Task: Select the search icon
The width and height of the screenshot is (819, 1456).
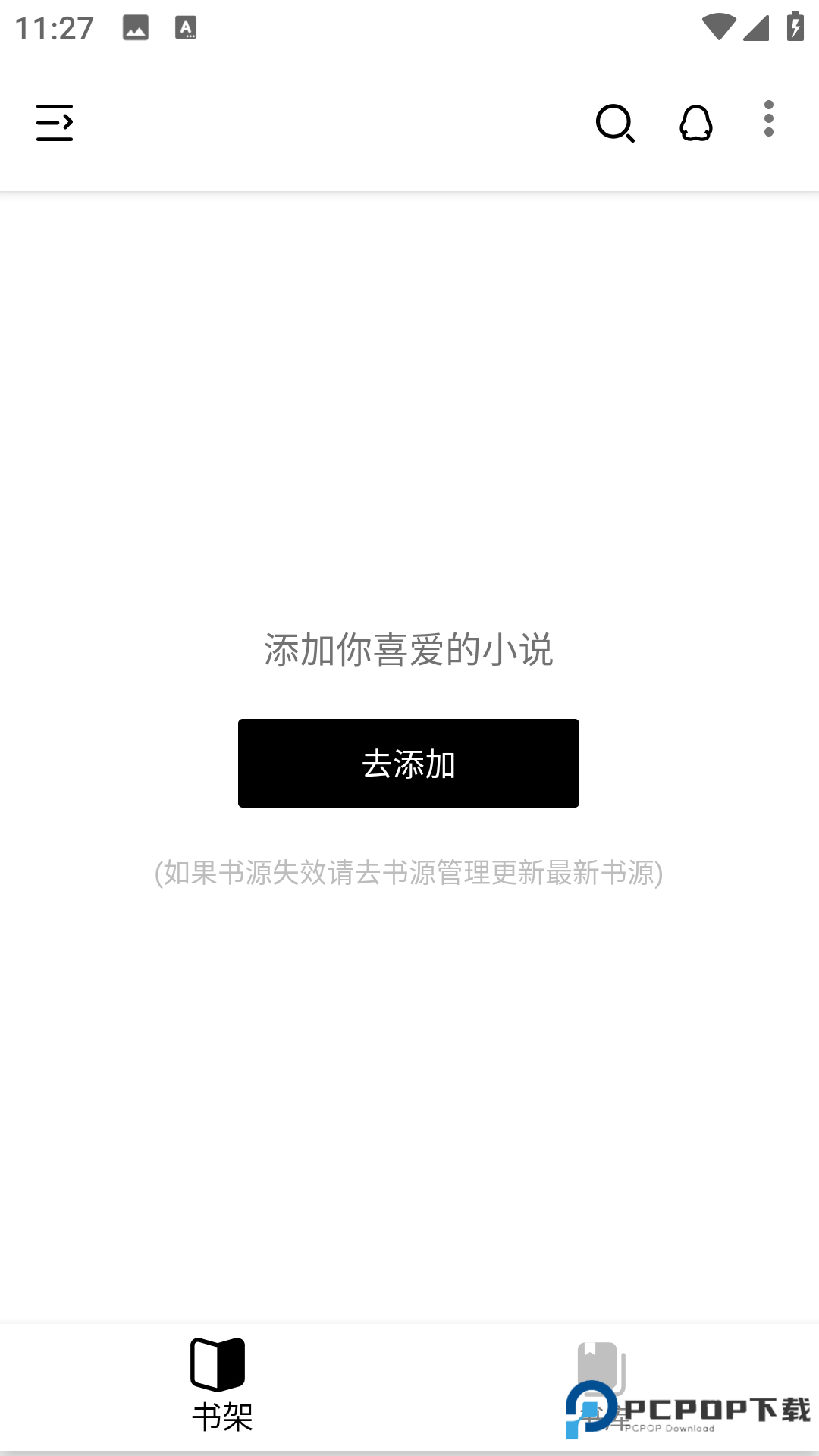Action: tap(615, 124)
